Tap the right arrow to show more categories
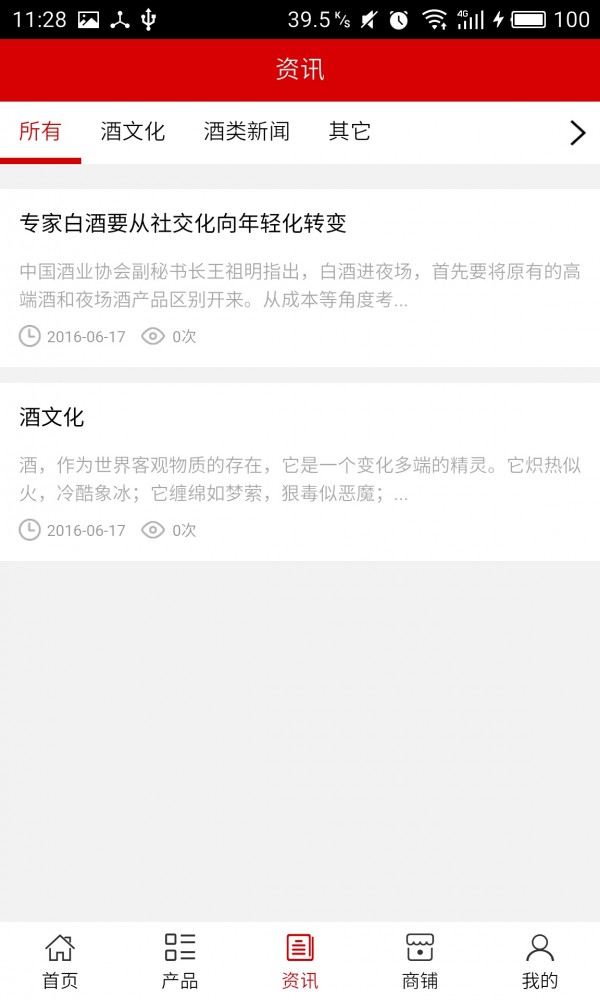 click(x=577, y=133)
